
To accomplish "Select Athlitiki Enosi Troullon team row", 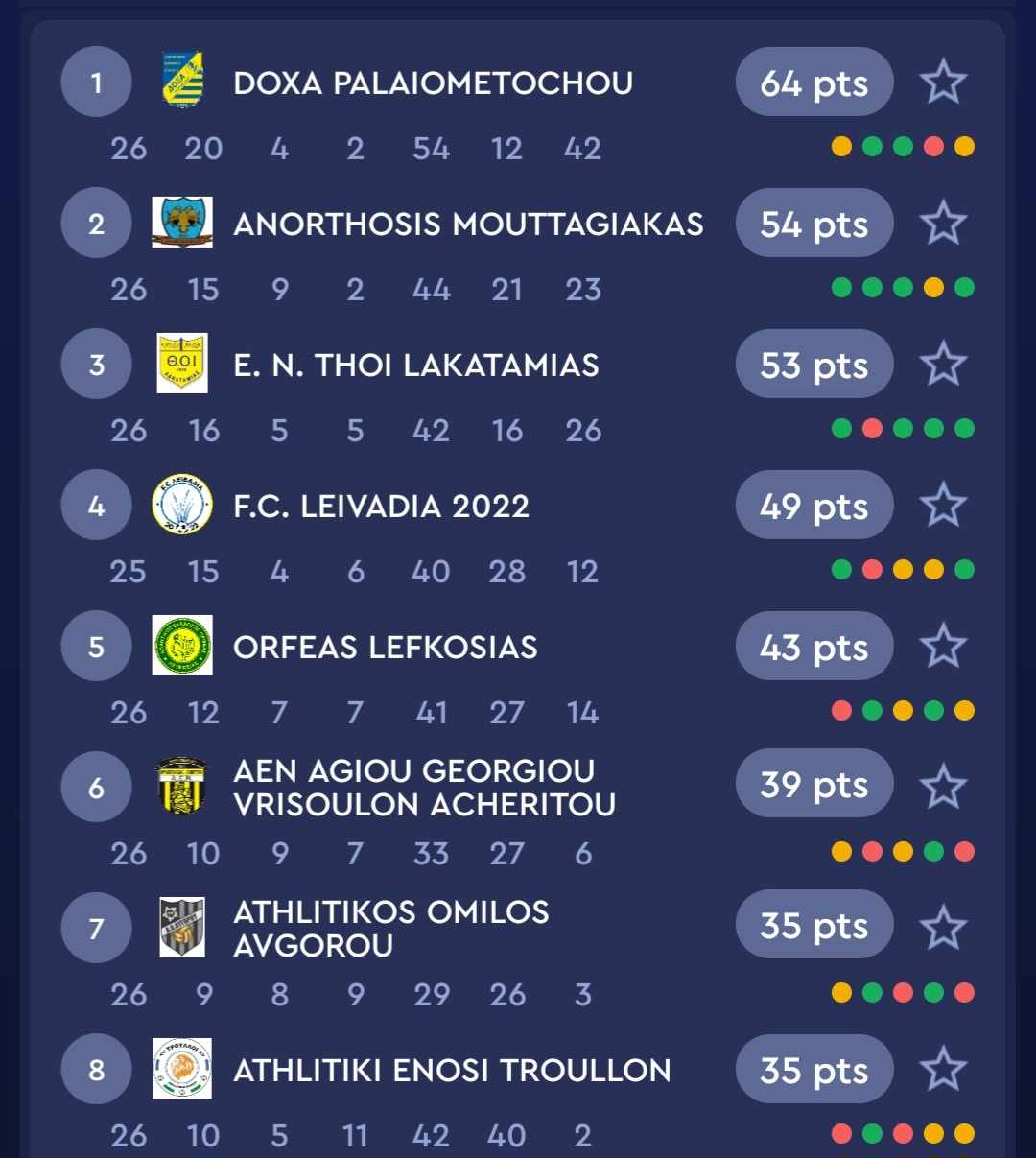I will click(x=452, y=1071).
